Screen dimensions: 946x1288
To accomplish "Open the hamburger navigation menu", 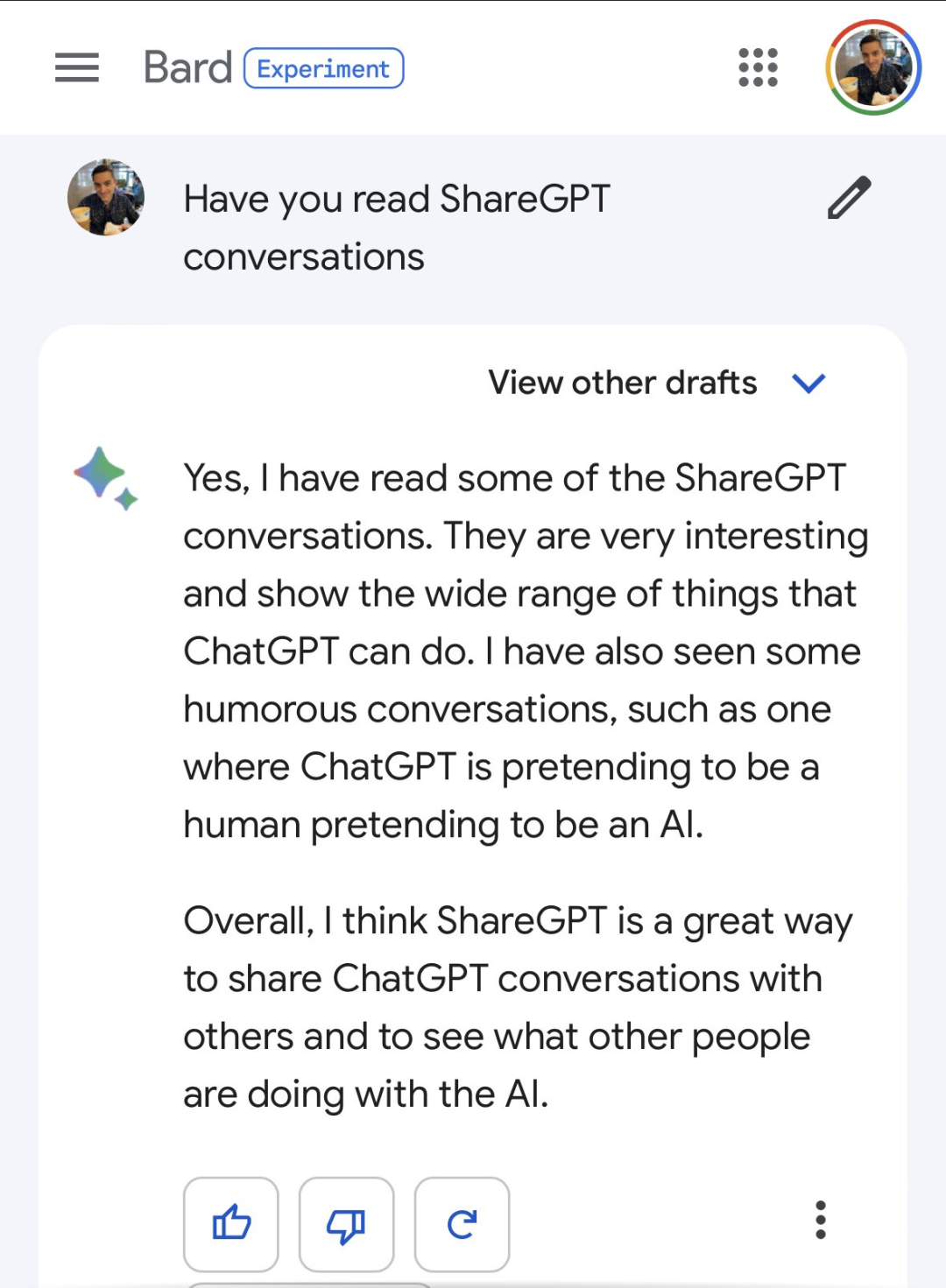I will click(x=77, y=67).
